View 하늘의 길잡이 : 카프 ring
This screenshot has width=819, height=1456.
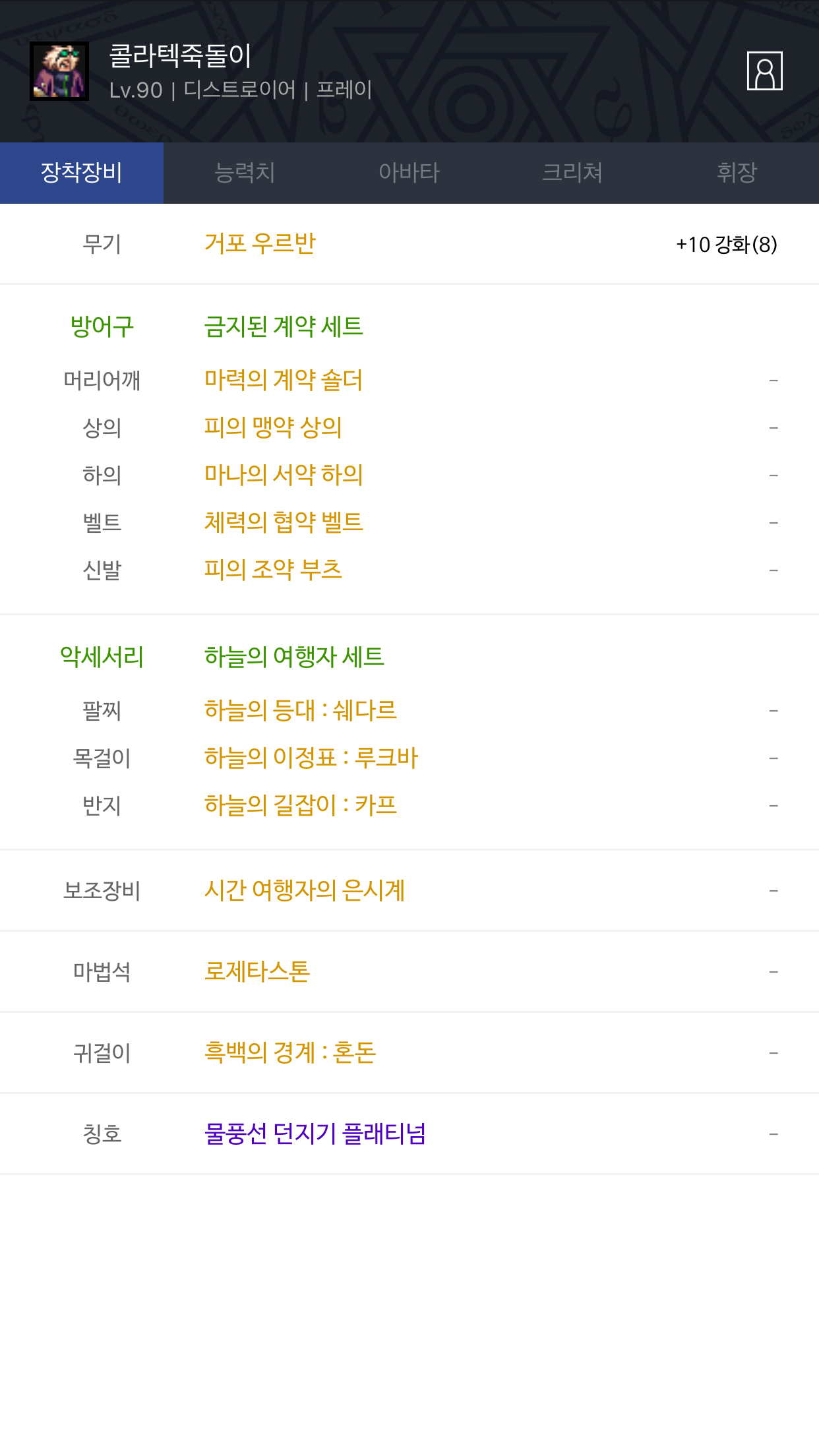[x=301, y=806]
